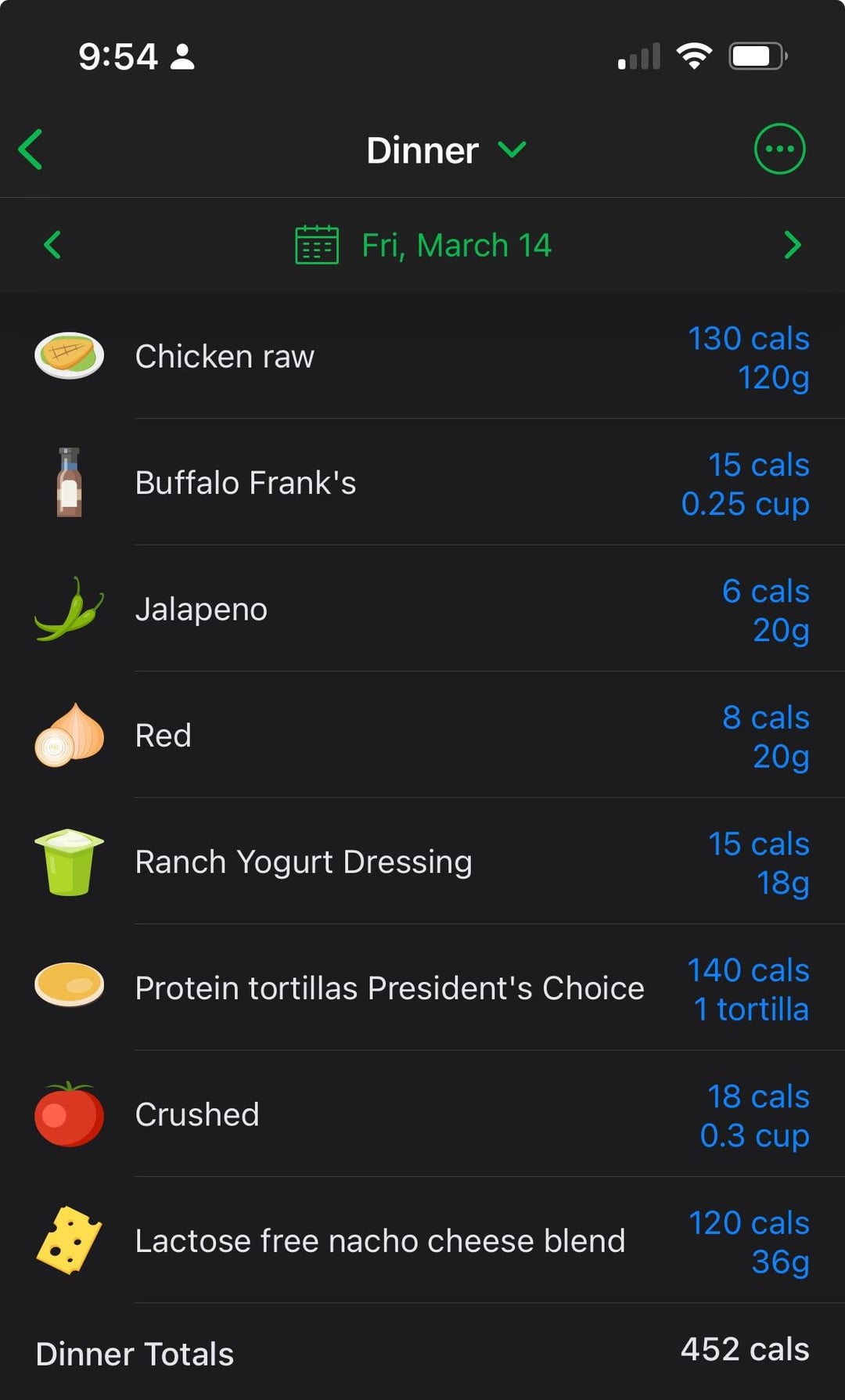
Task: Select the Jalapeno food item
Action: point(422,609)
